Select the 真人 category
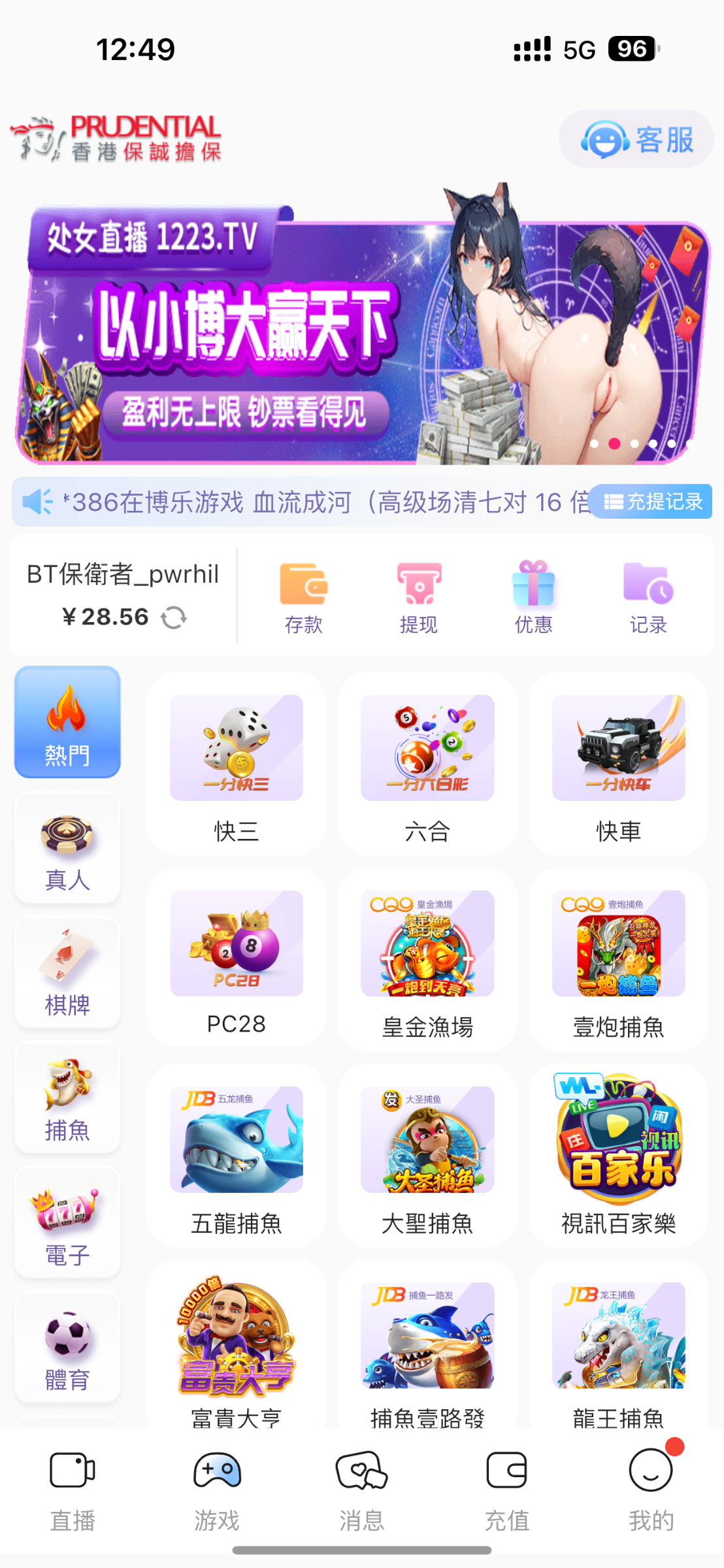The width and height of the screenshot is (724, 1568). click(x=67, y=848)
